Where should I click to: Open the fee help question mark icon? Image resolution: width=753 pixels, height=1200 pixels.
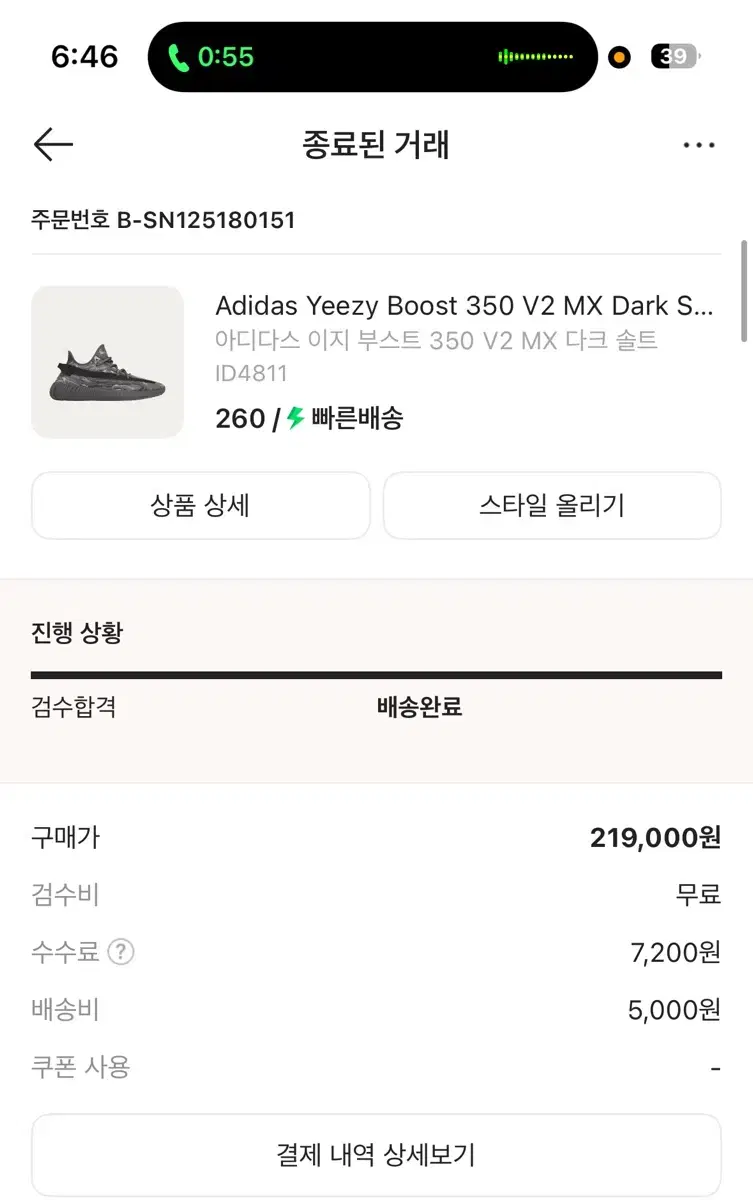pyautogui.click(x=120, y=952)
